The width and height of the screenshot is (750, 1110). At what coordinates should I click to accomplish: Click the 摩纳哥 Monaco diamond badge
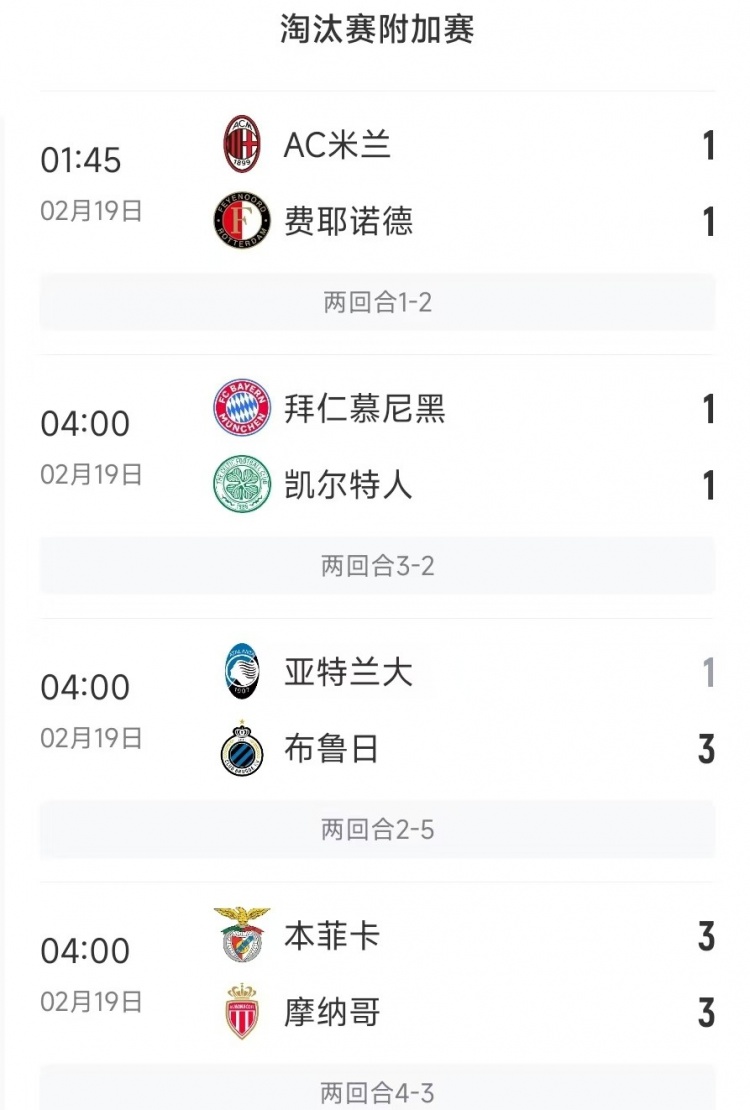240,1012
